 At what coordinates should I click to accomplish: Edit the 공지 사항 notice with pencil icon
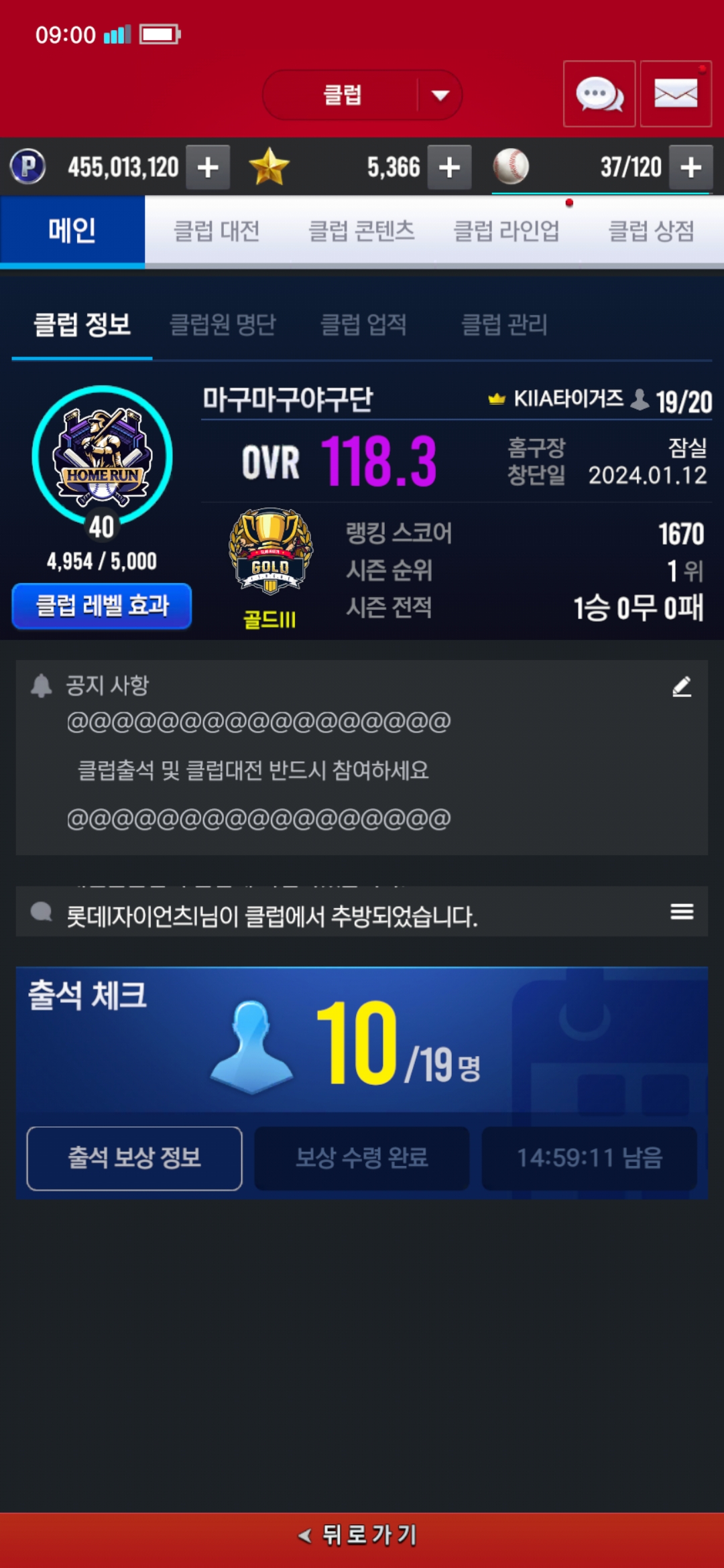682,686
